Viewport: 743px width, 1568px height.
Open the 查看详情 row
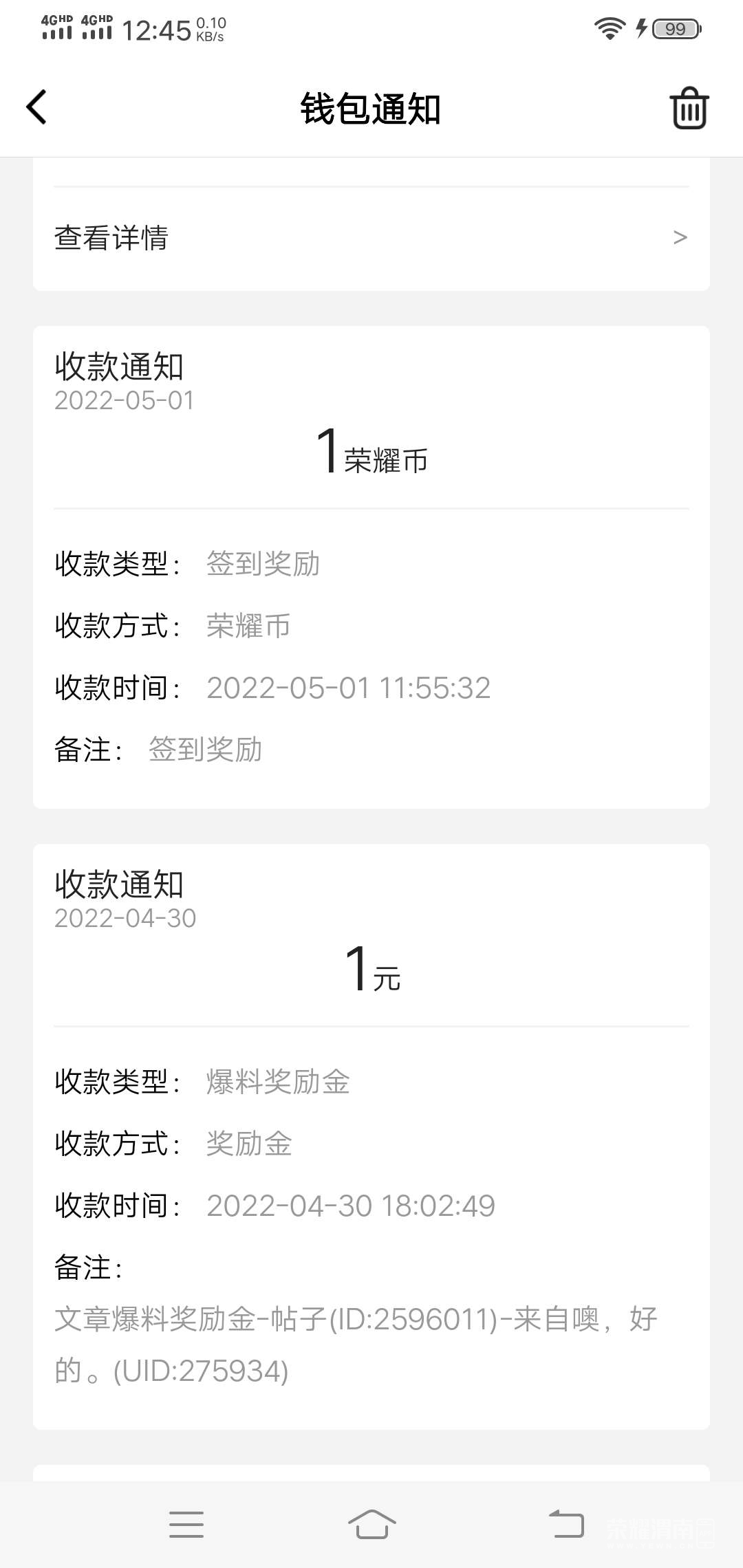[371, 238]
